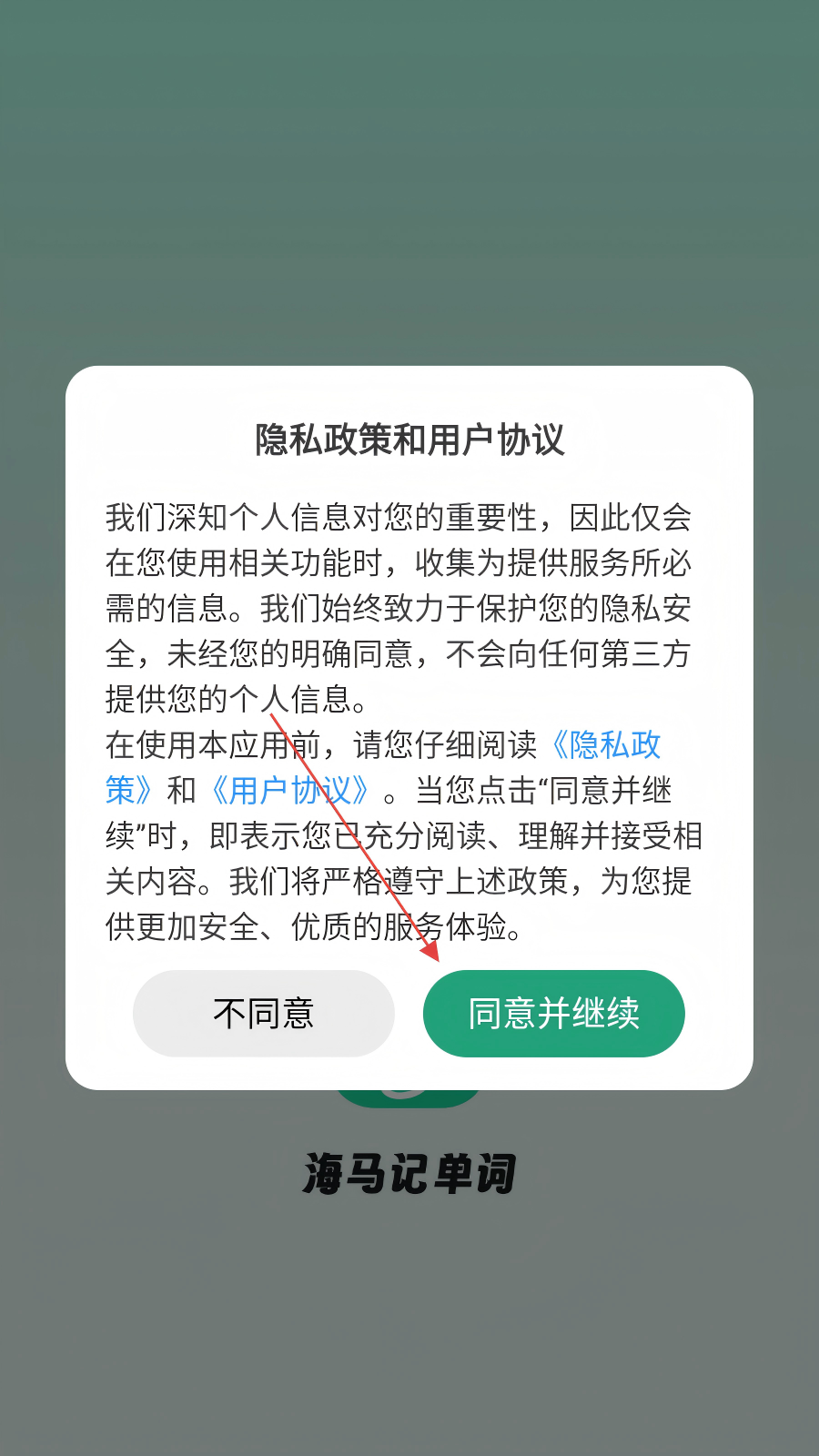This screenshot has height=1456, width=819.
Task: Tap 同意并继续 to accept
Action: [553, 1013]
